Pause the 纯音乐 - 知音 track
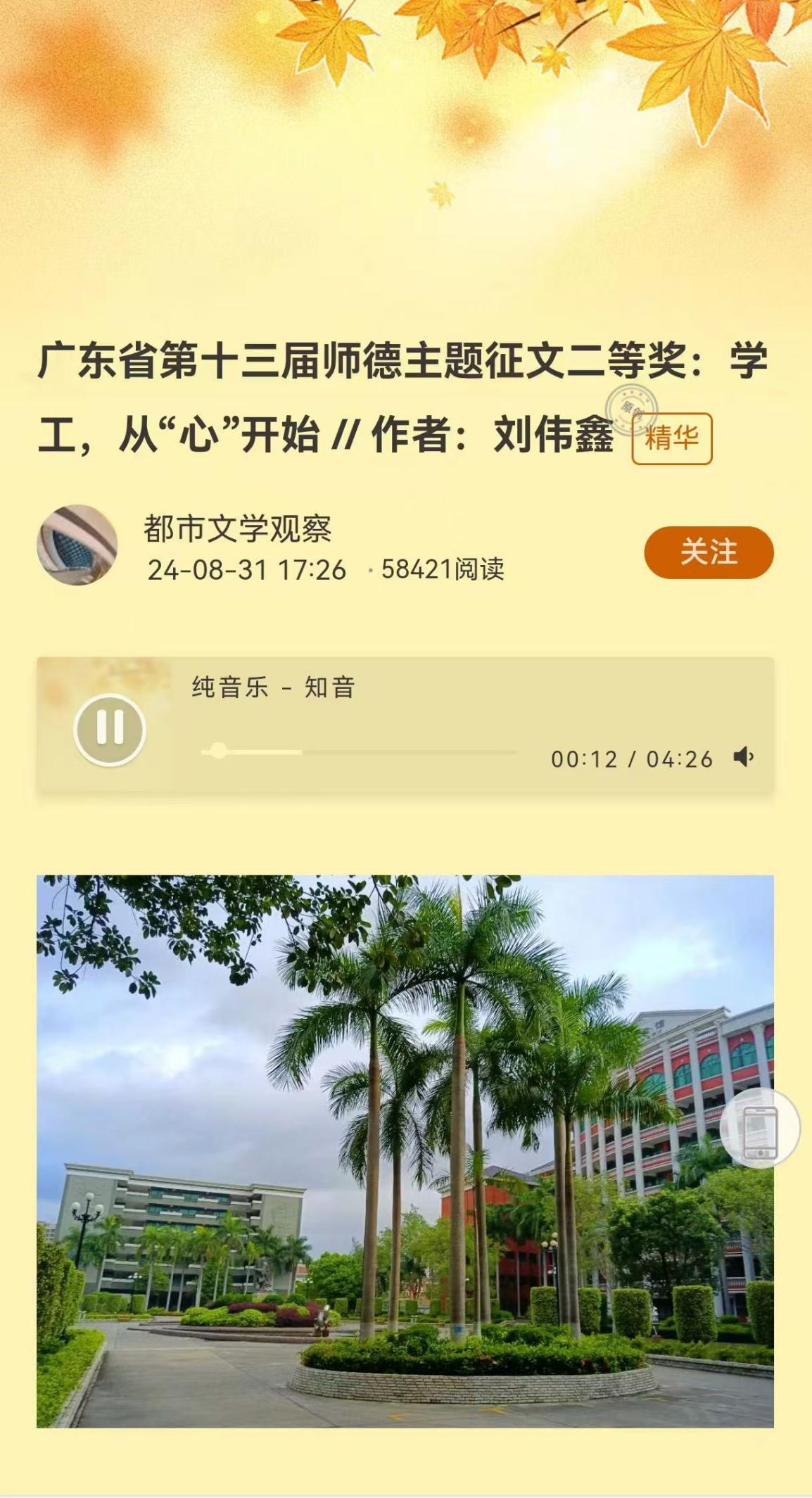The width and height of the screenshot is (812, 1498). [110, 728]
